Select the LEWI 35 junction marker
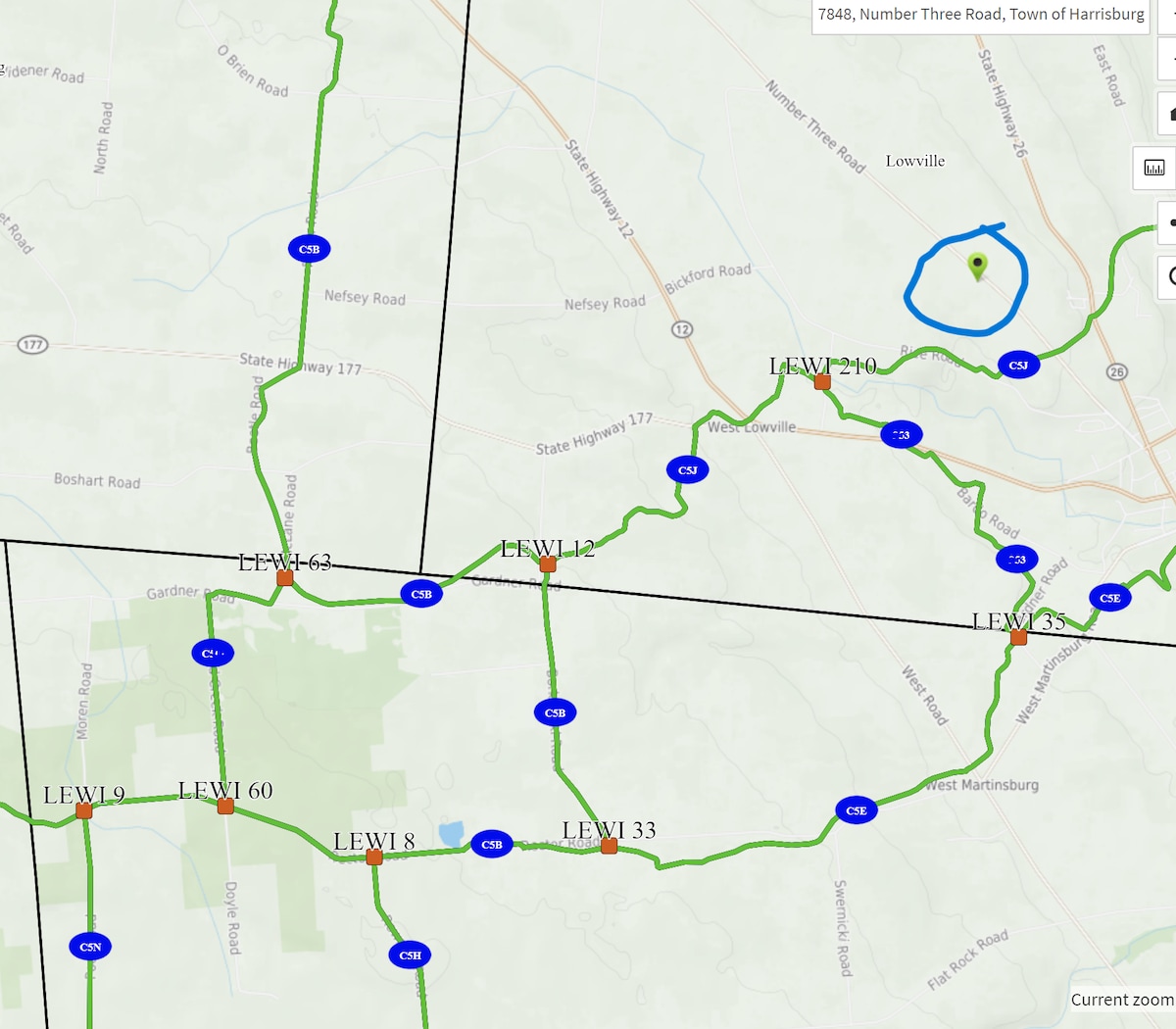This screenshot has width=1176, height=1029. point(1018,637)
